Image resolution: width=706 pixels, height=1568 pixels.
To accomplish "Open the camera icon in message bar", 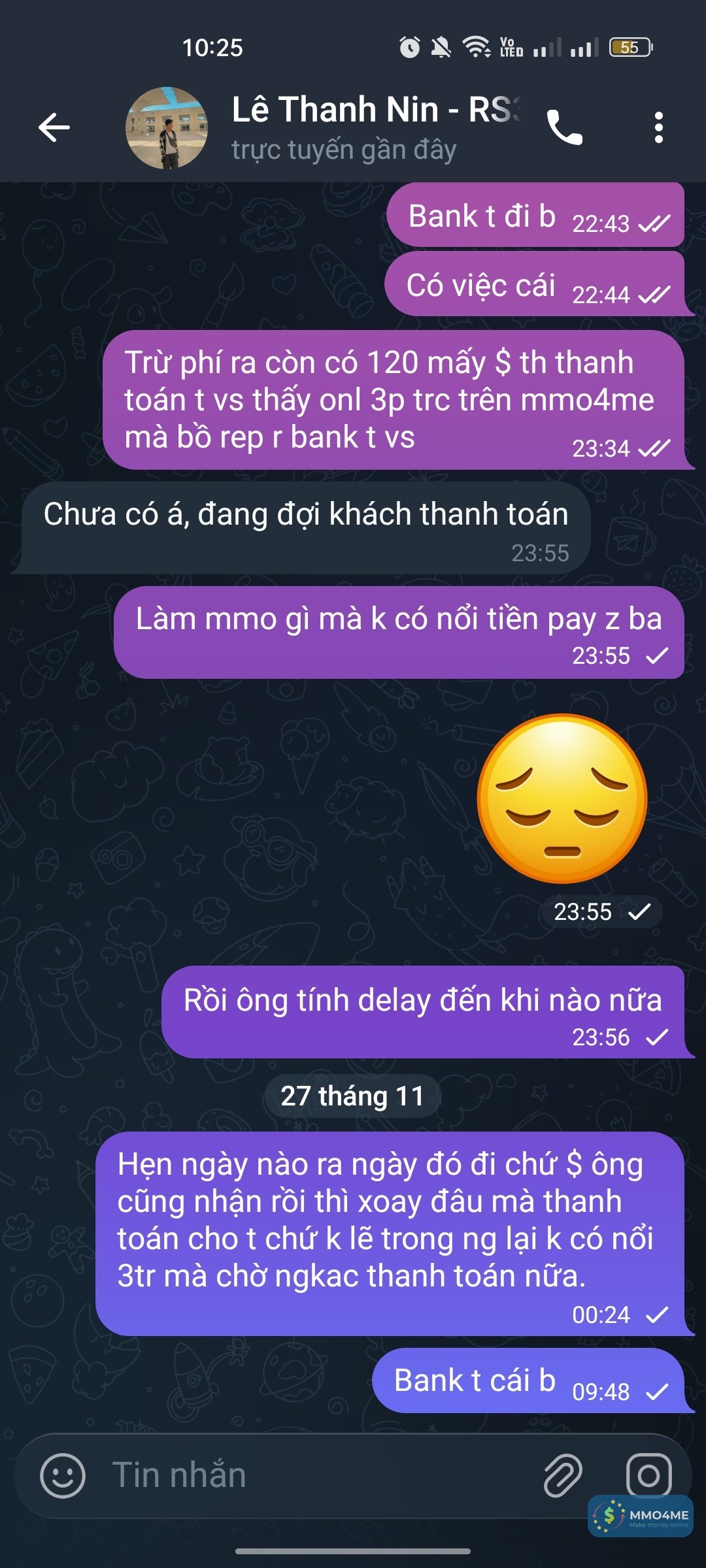I will [648, 1474].
